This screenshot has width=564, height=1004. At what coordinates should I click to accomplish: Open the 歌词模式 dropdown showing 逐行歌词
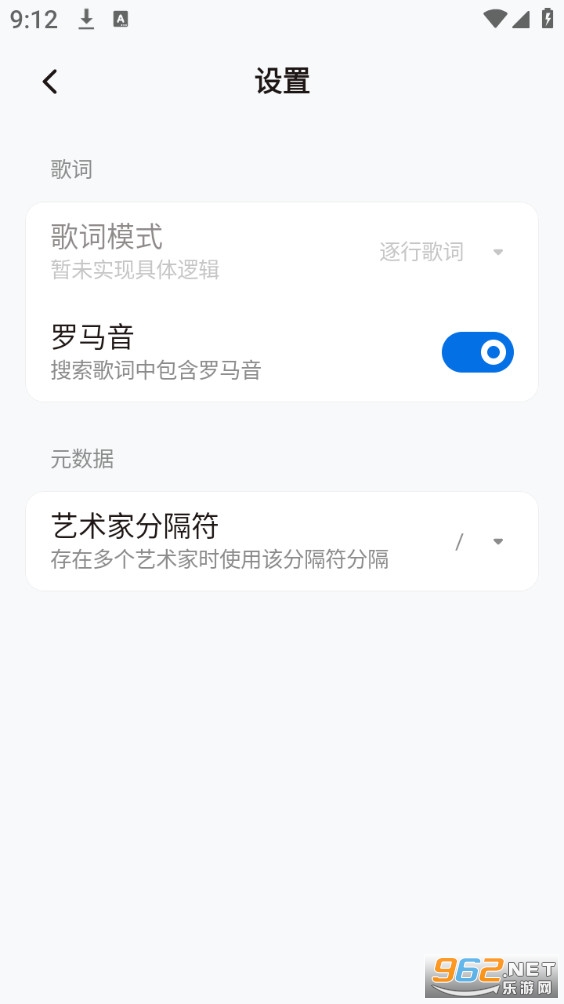442,252
